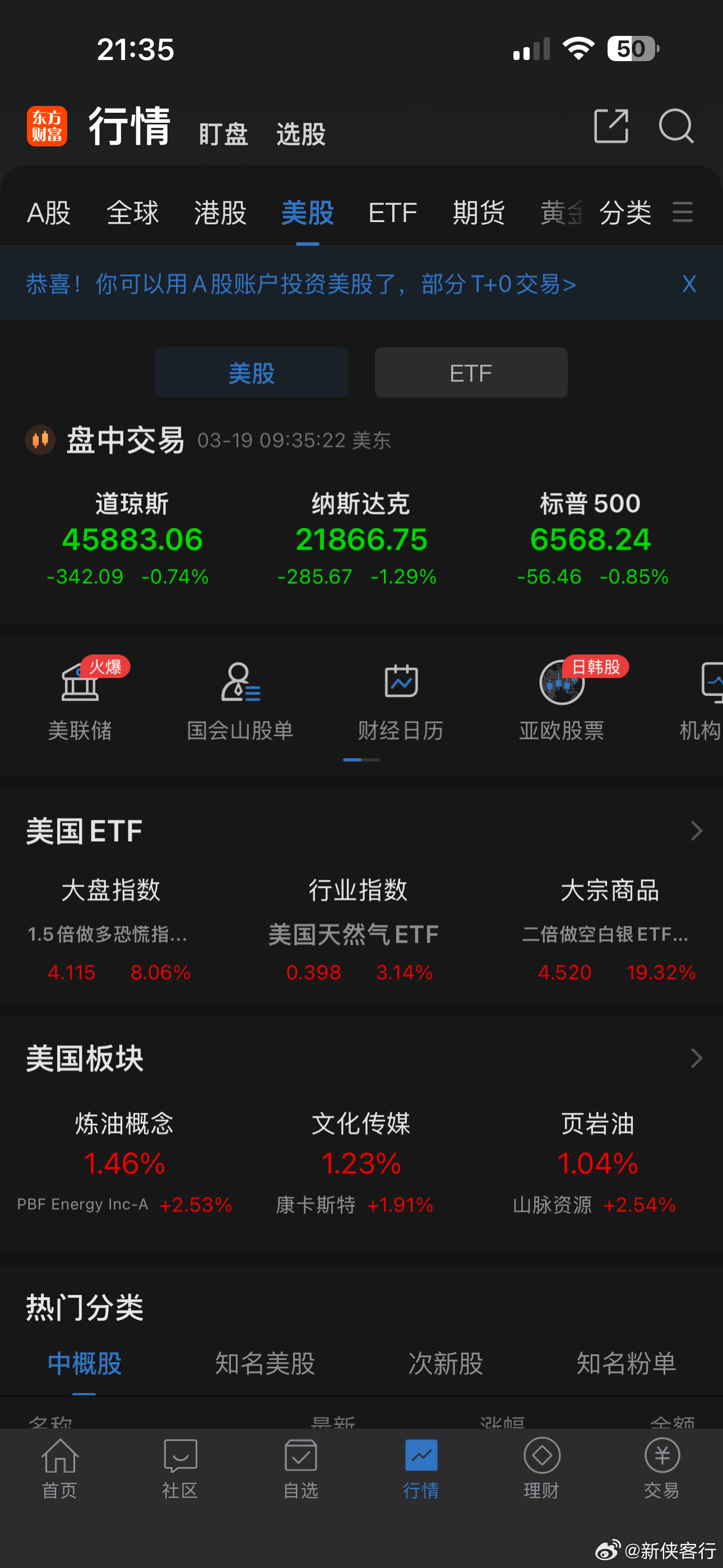Screen dimensions: 723x1568
Task: Open PBF Energy Inc-A stock details
Action: pyautogui.click(x=82, y=1204)
